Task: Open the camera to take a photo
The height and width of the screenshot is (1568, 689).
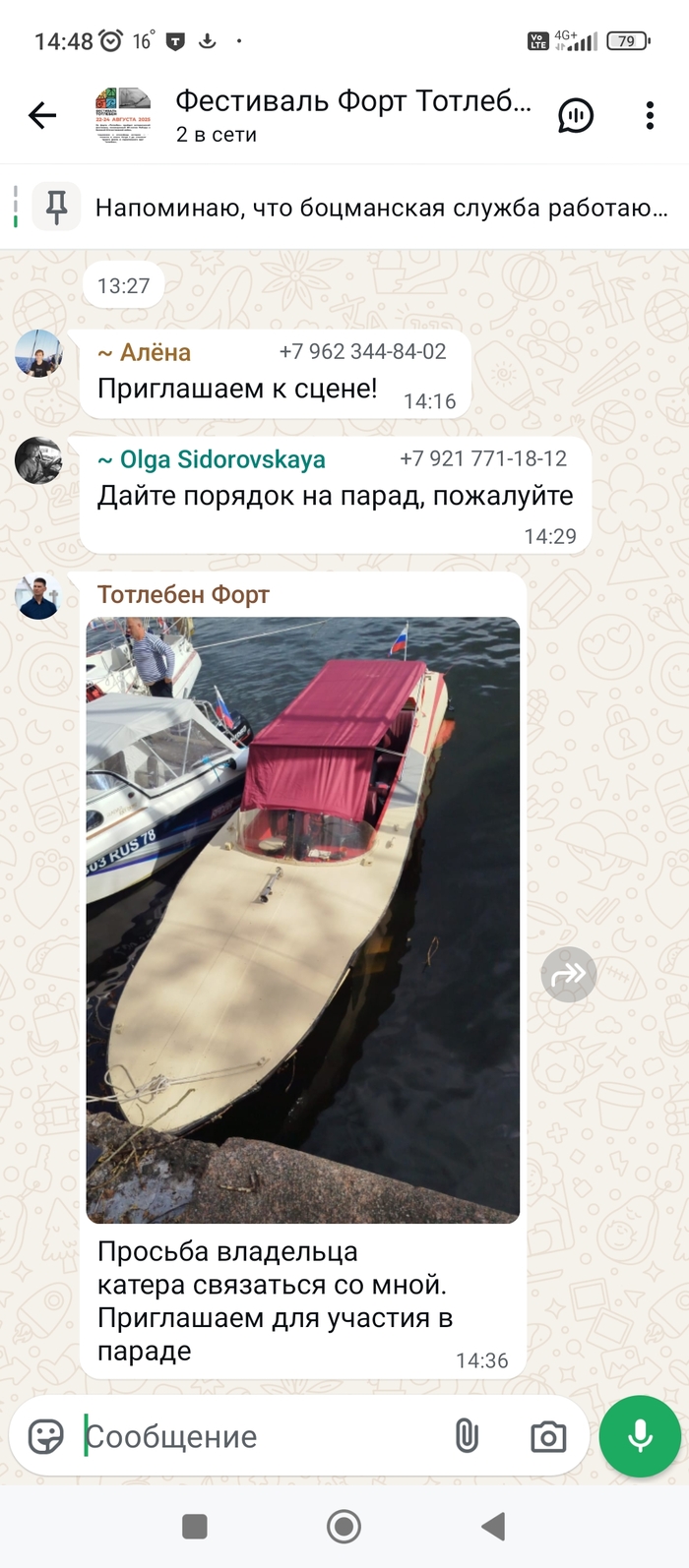Action: [547, 1436]
